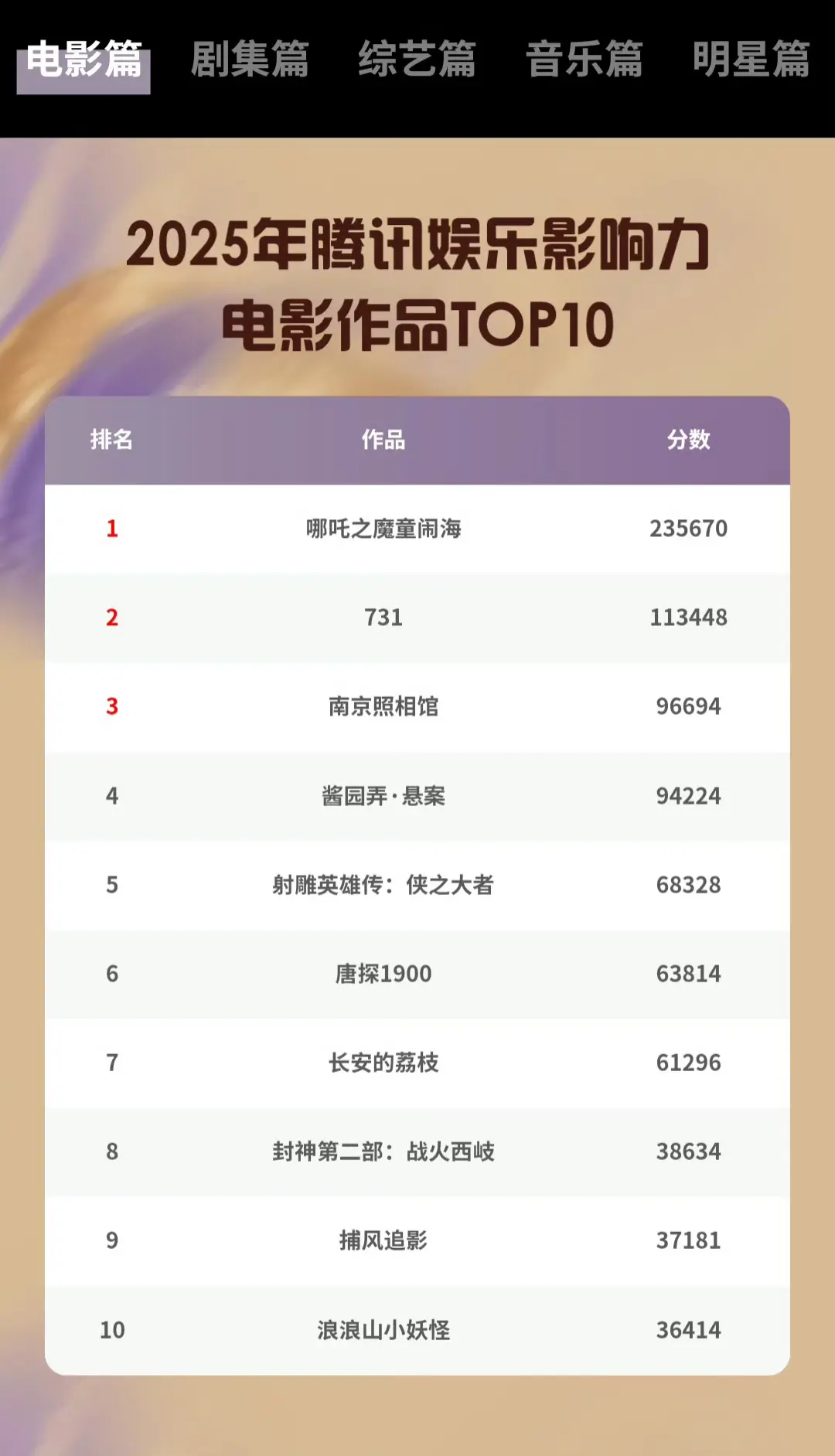Select the 音乐篇 tab
Screen dimensions: 835x1456
[x=584, y=60]
